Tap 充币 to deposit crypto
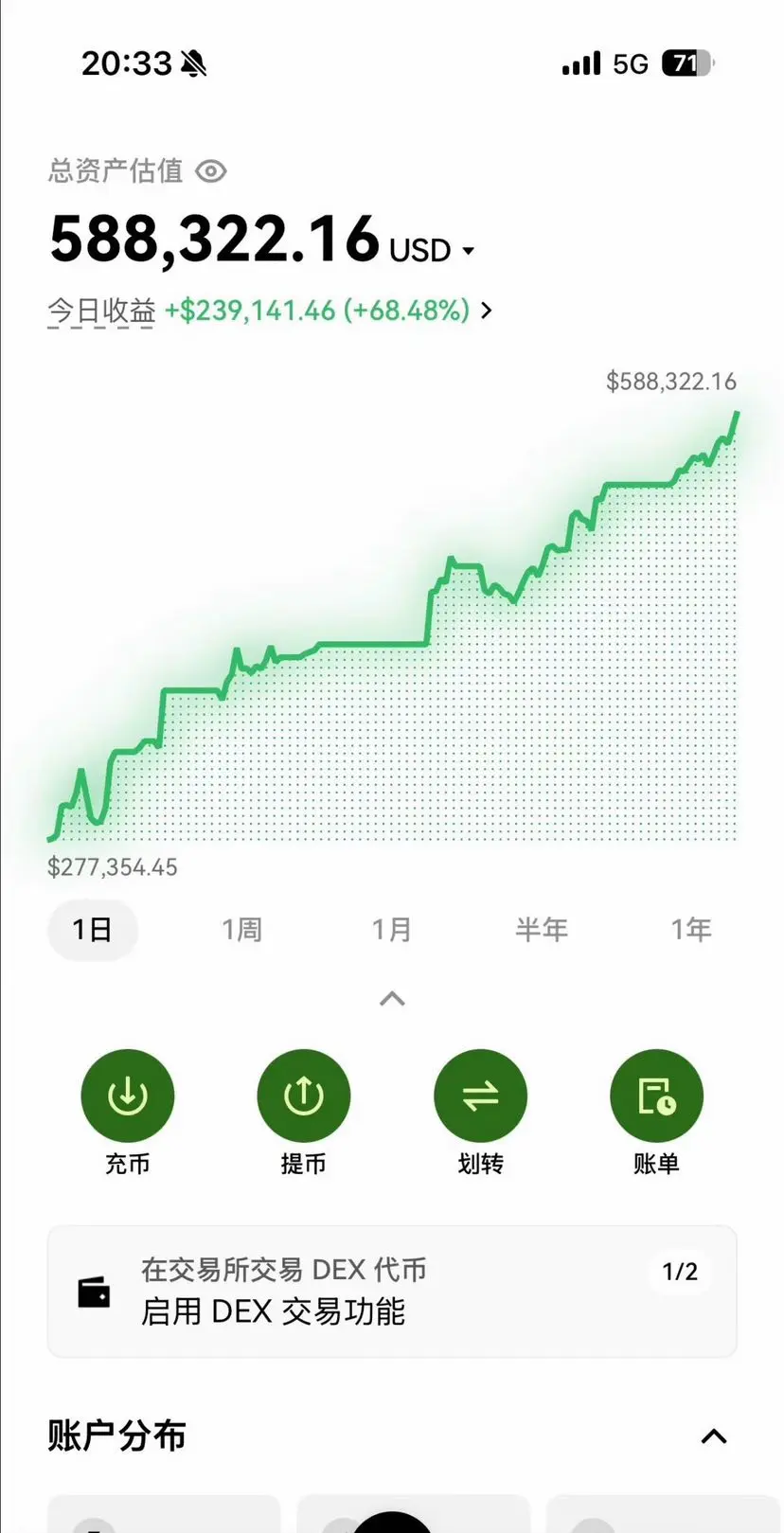The height and width of the screenshot is (1533, 784). (128, 1096)
